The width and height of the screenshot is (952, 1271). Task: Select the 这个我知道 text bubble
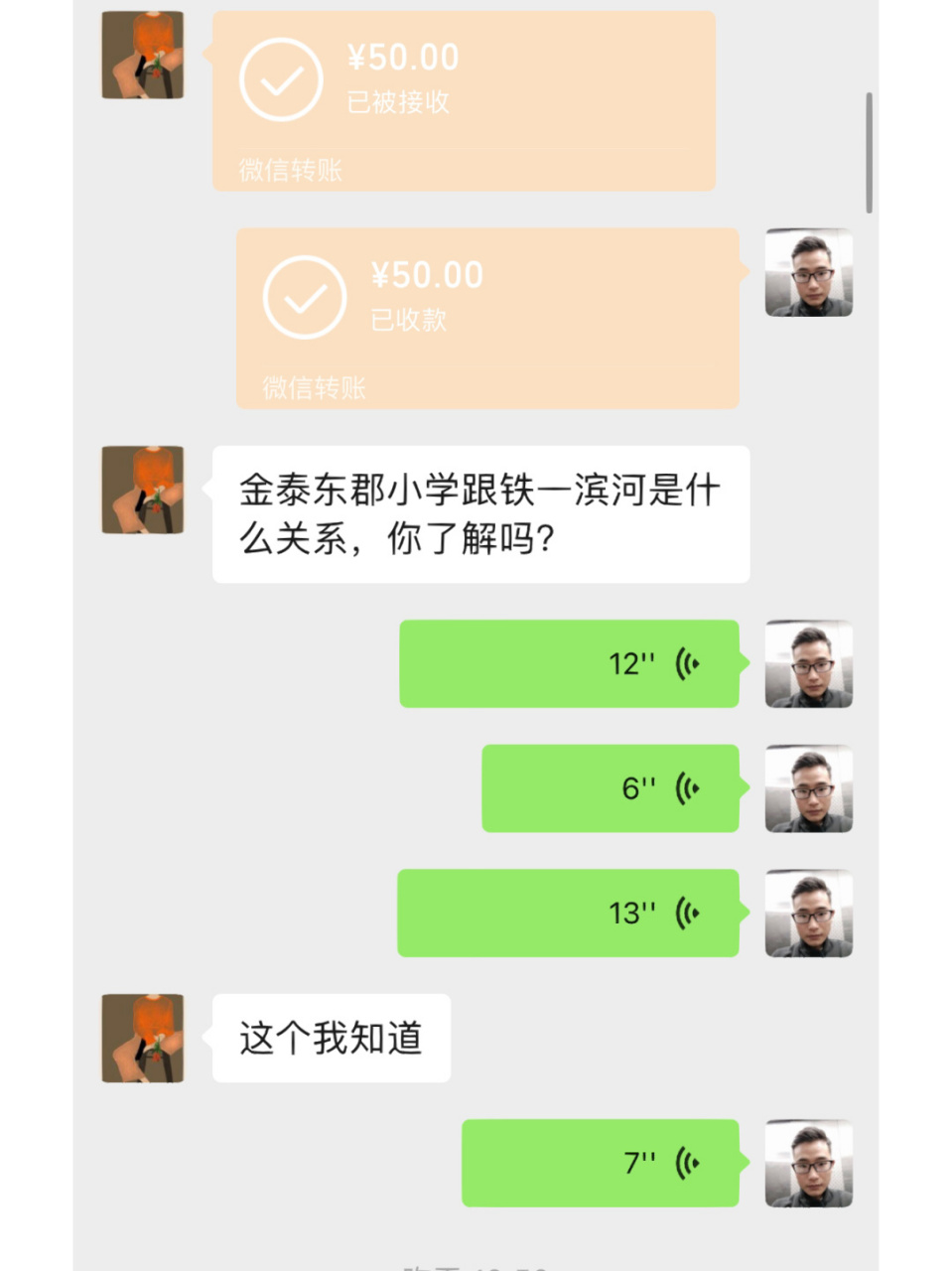click(x=331, y=1038)
